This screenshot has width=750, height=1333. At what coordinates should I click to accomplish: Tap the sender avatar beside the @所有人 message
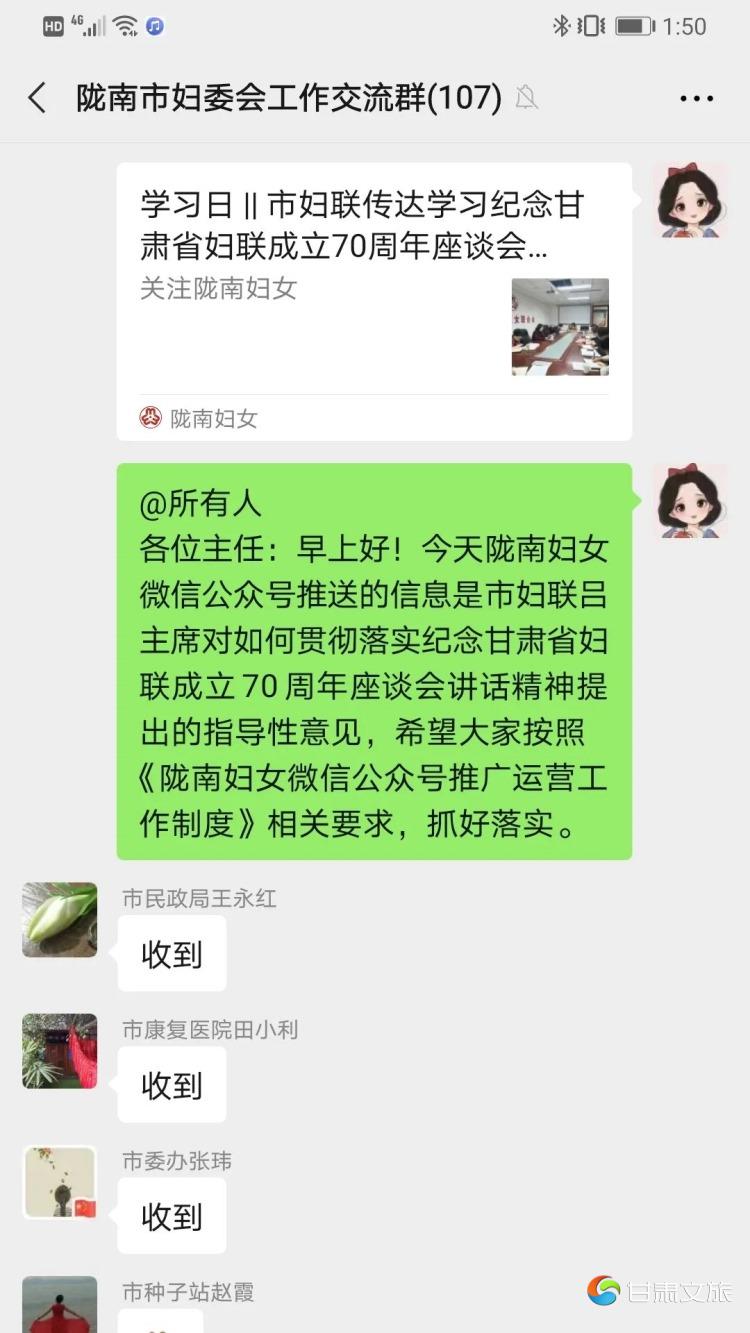pyautogui.click(x=689, y=502)
